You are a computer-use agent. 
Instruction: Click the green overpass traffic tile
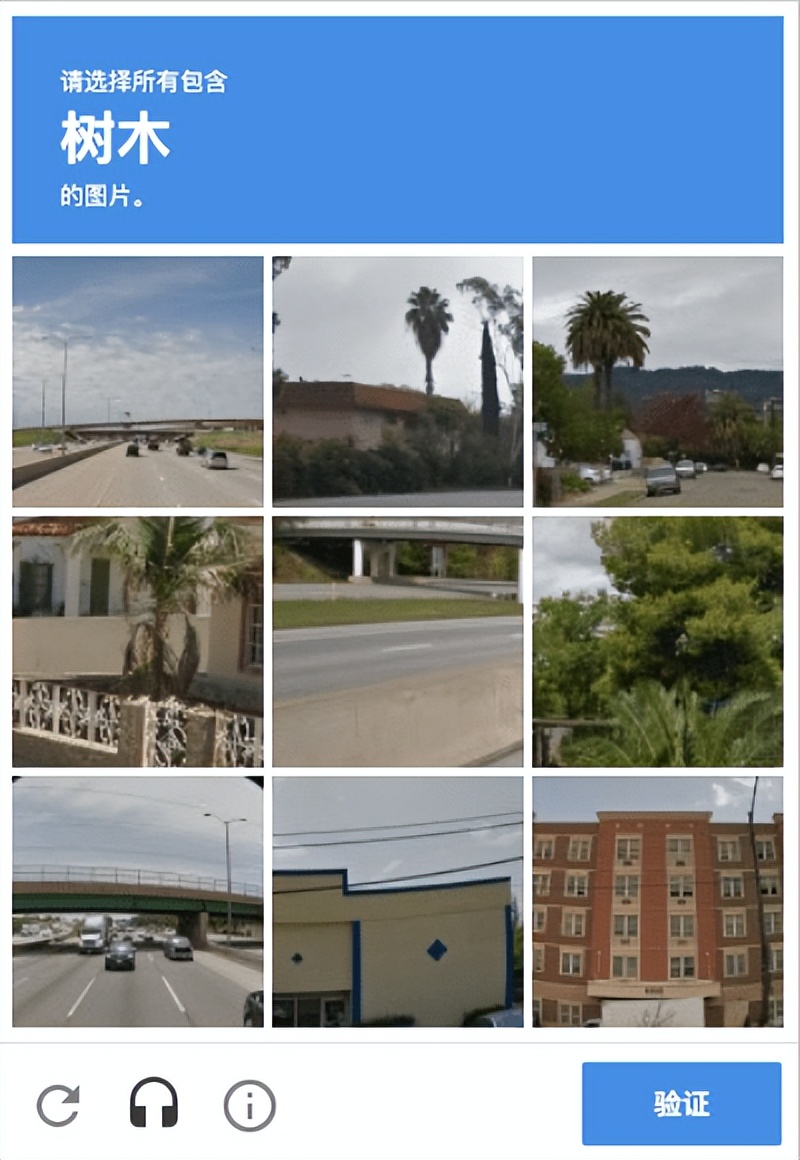(x=137, y=905)
